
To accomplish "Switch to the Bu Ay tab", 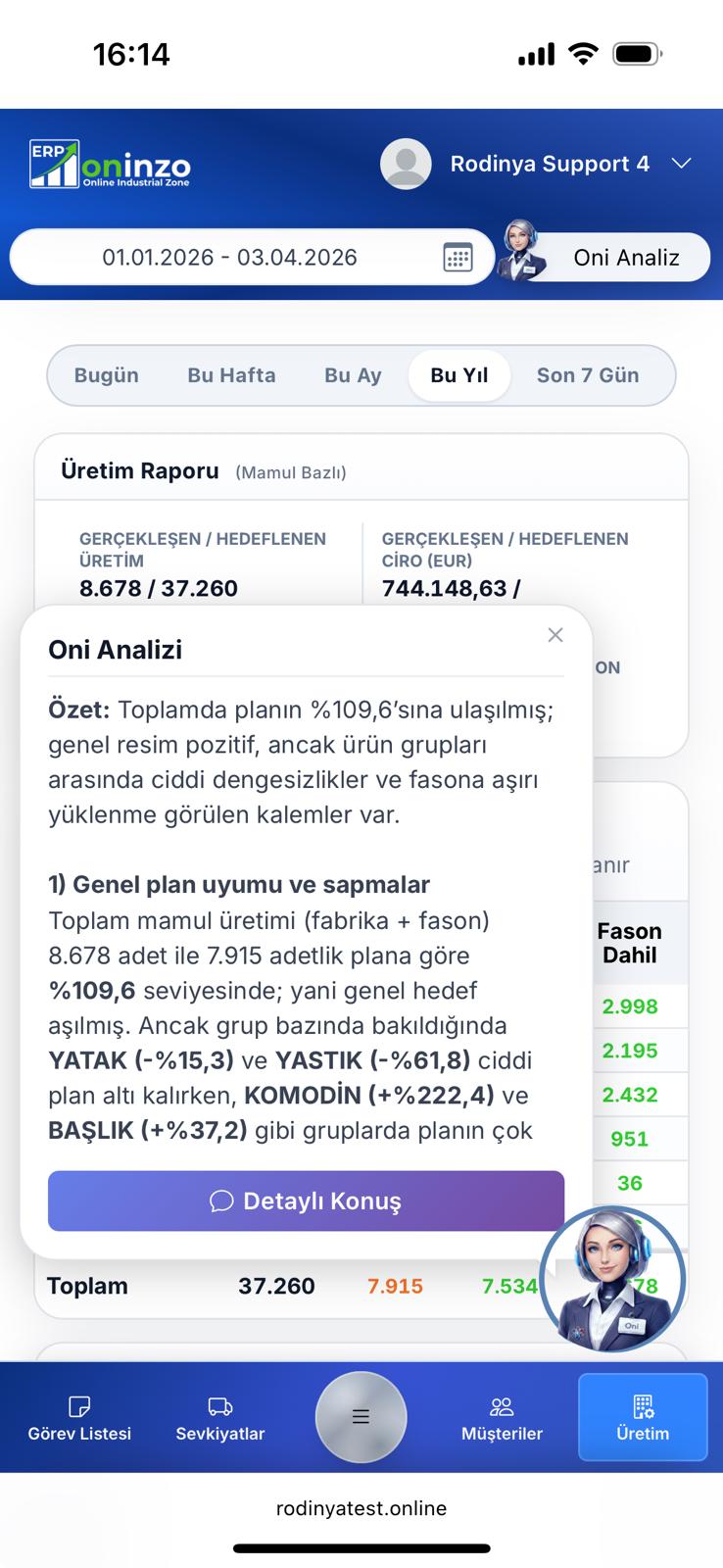I will [353, 374].
